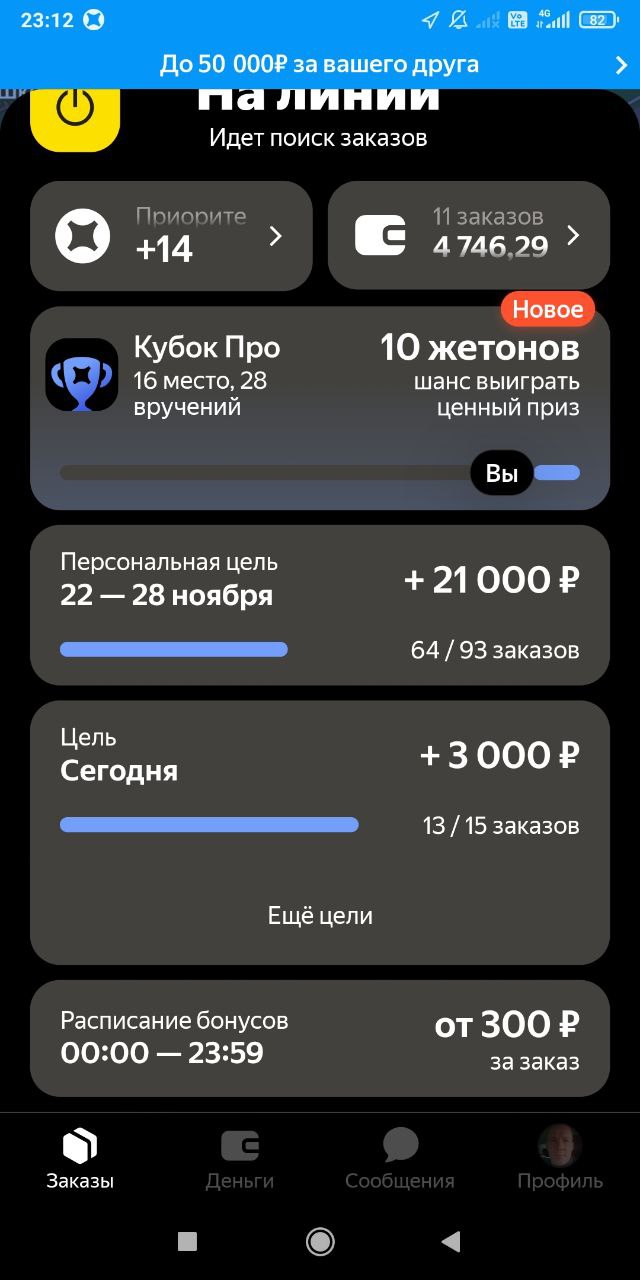The width and height of the screenshot is (640, 1280).
Task: Go back with the system back button
Action: [x=451, y=1242]
